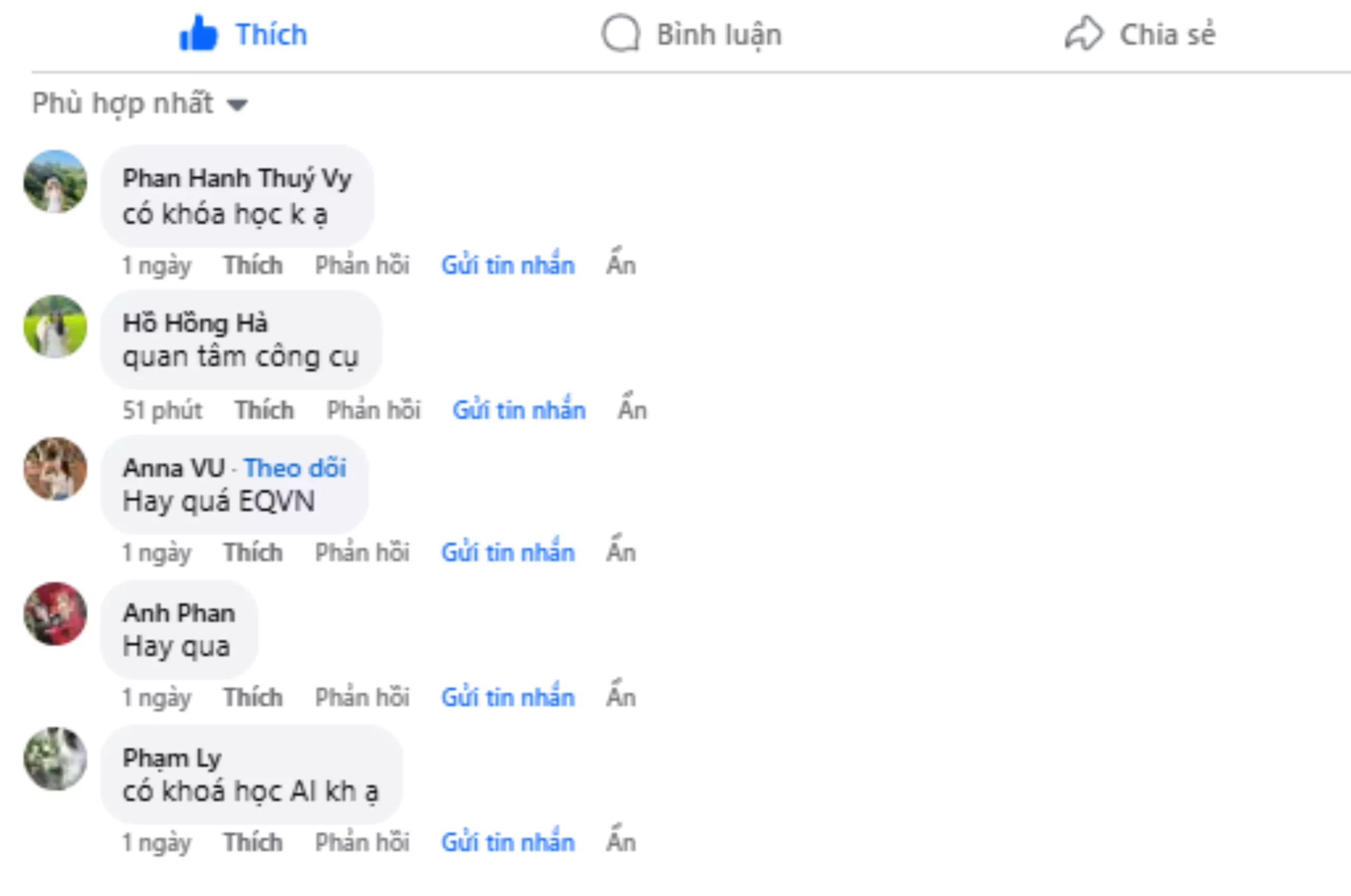Like Phan Hanh Thuý Vy's comment
Image resolution: width=1351 pixels, height=896 pixels.
253,266
